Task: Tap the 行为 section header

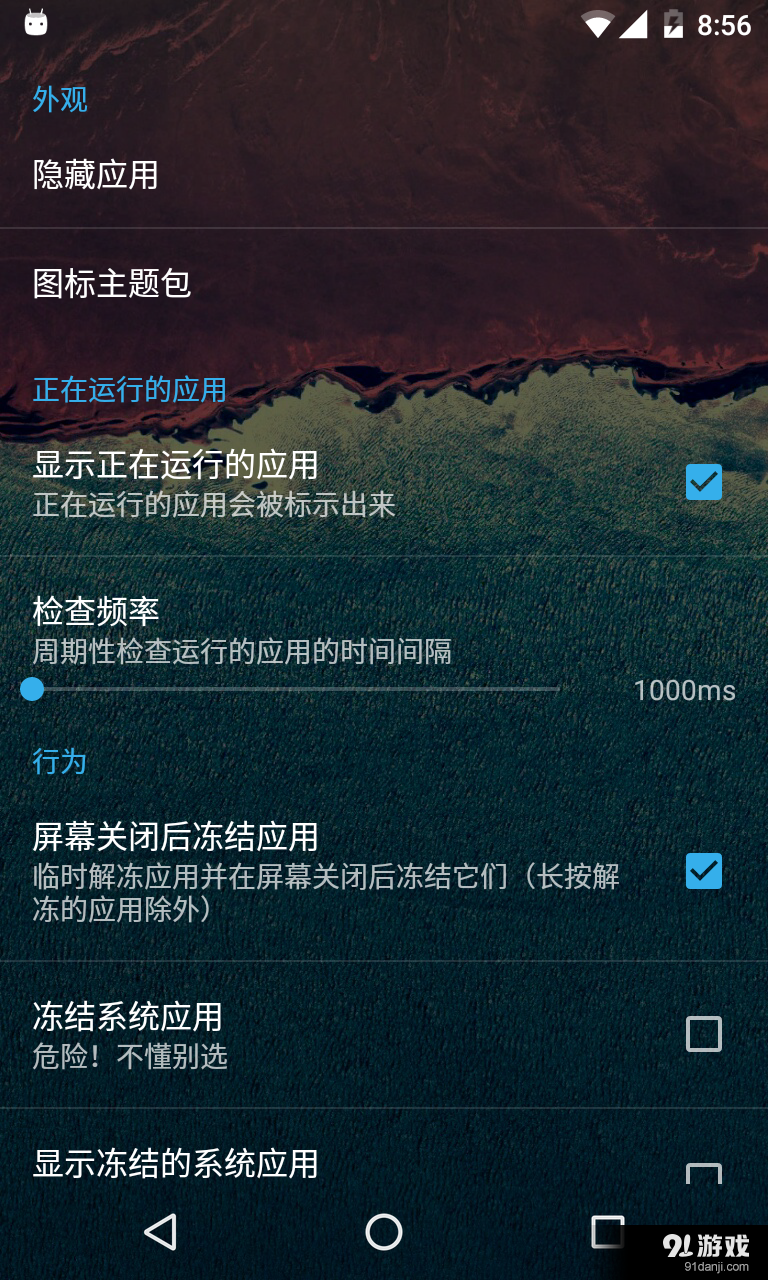Action: pos(59,761)
